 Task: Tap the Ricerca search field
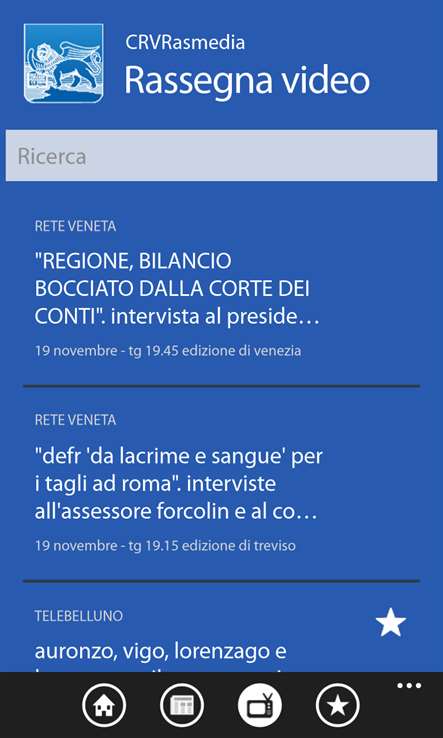221,156
